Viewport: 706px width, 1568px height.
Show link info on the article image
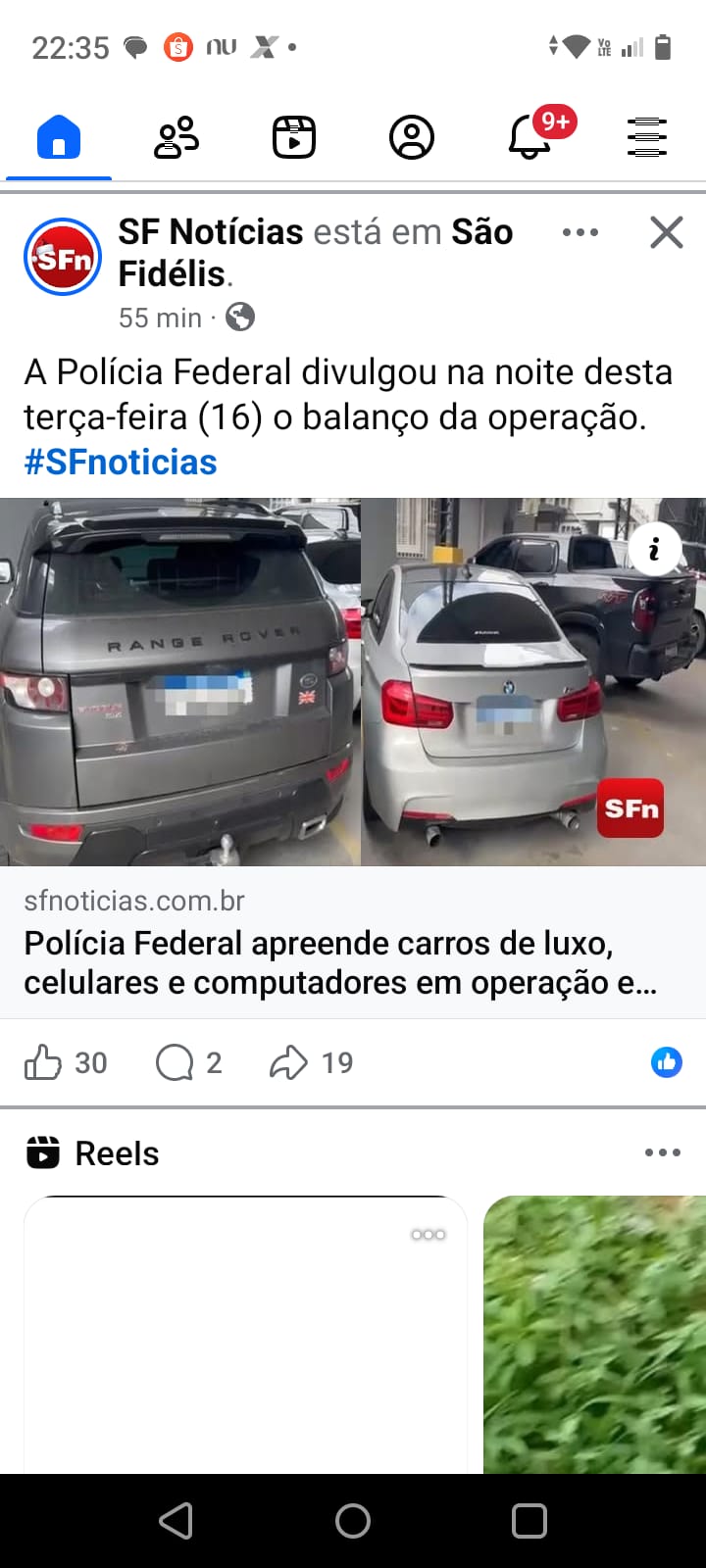coord(655,549)
